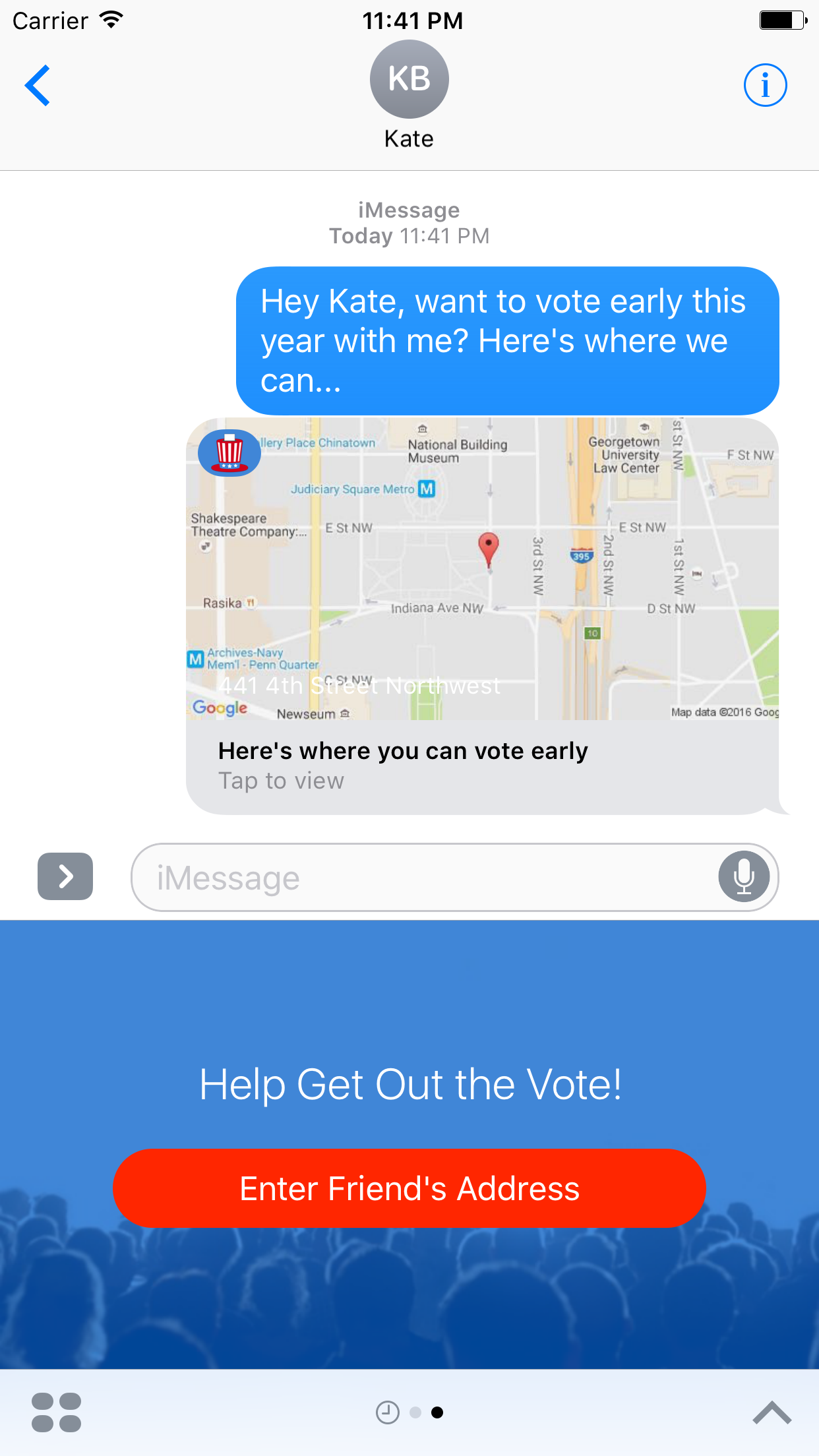Open the iMessage apps grid icon
Screen dimensions: 819x1456
click(57, 1411)
